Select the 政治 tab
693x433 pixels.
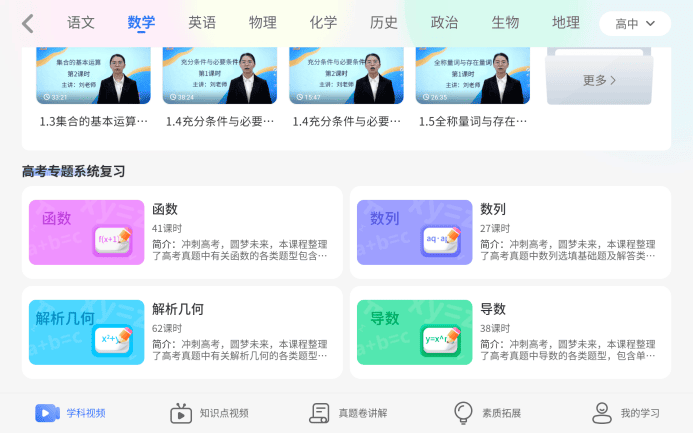(x=444, y=22)
